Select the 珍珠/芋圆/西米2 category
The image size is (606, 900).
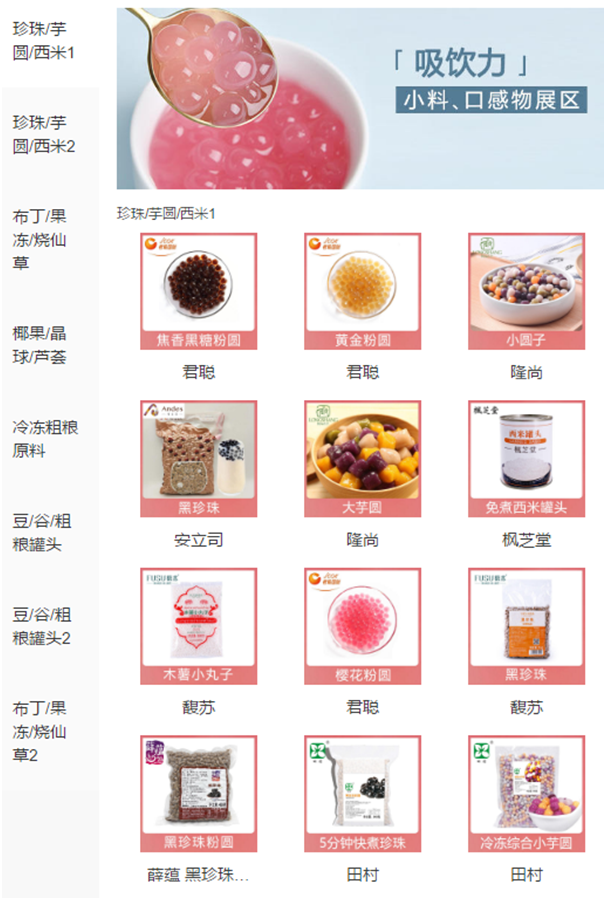pos(50,134)
